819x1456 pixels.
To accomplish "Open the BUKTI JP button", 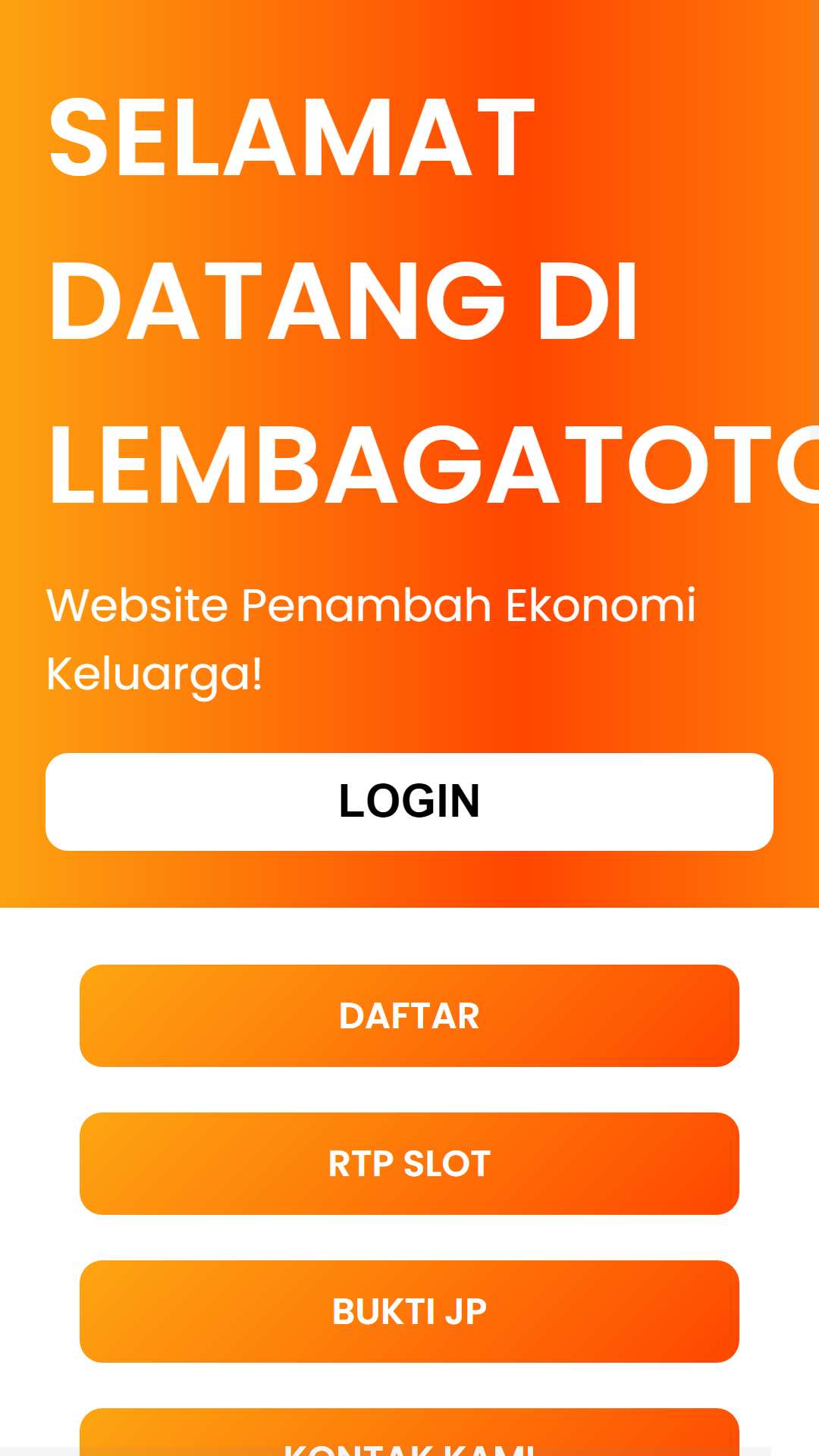I will pos(409,1311).
